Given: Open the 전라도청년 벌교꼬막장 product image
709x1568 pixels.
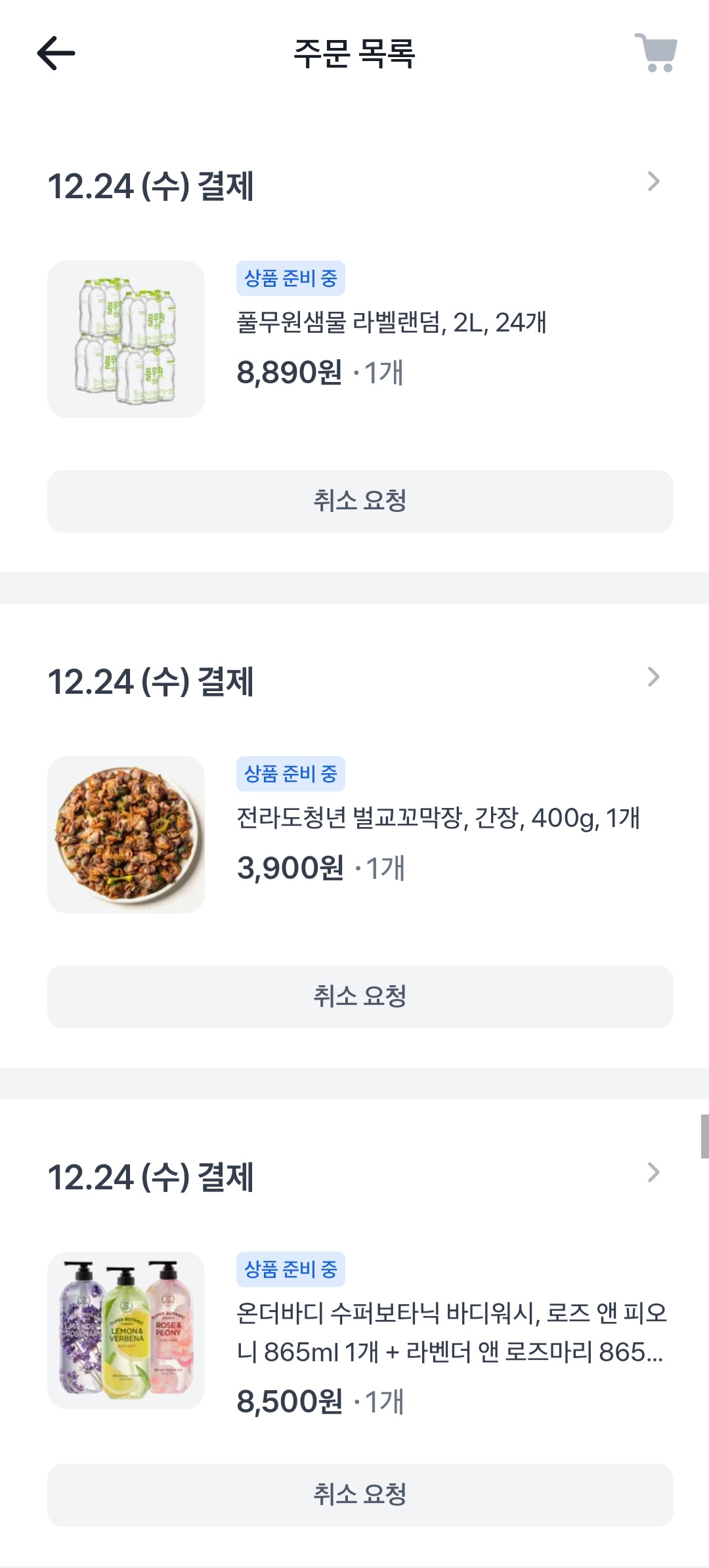Looking at the screenshot, I should [x=126, y=835].
